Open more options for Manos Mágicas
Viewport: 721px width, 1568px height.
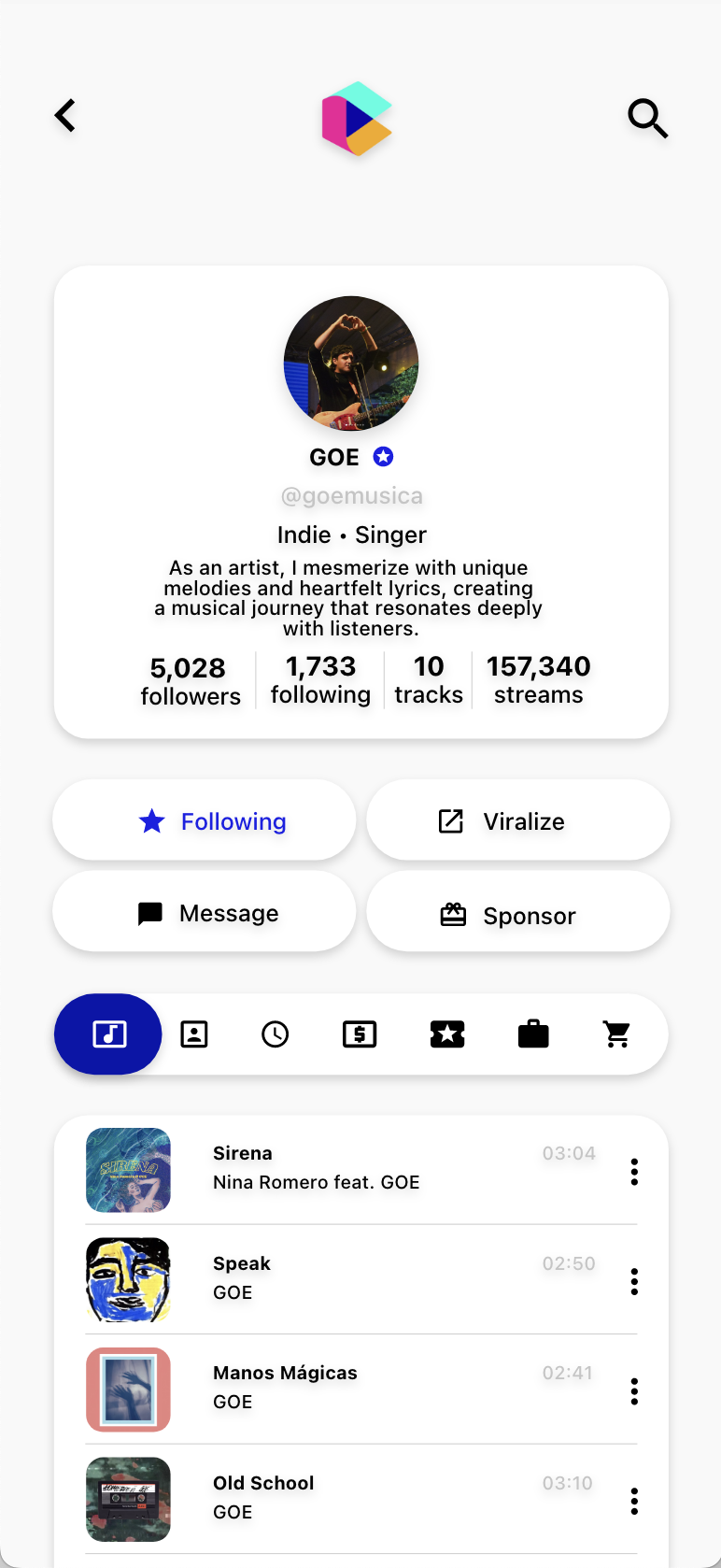(x=634, y=1391)
